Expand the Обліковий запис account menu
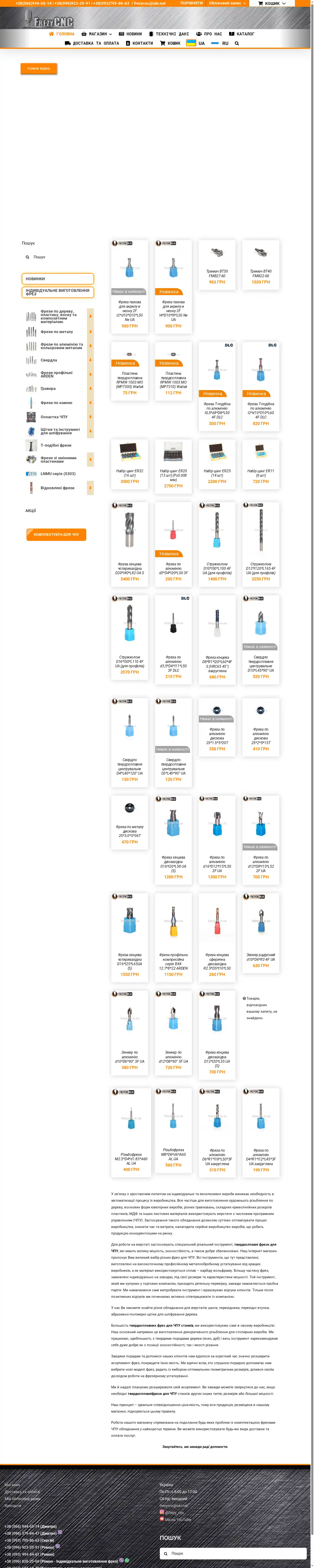The height and width of the screenshot is (1568, 314). 227,3
